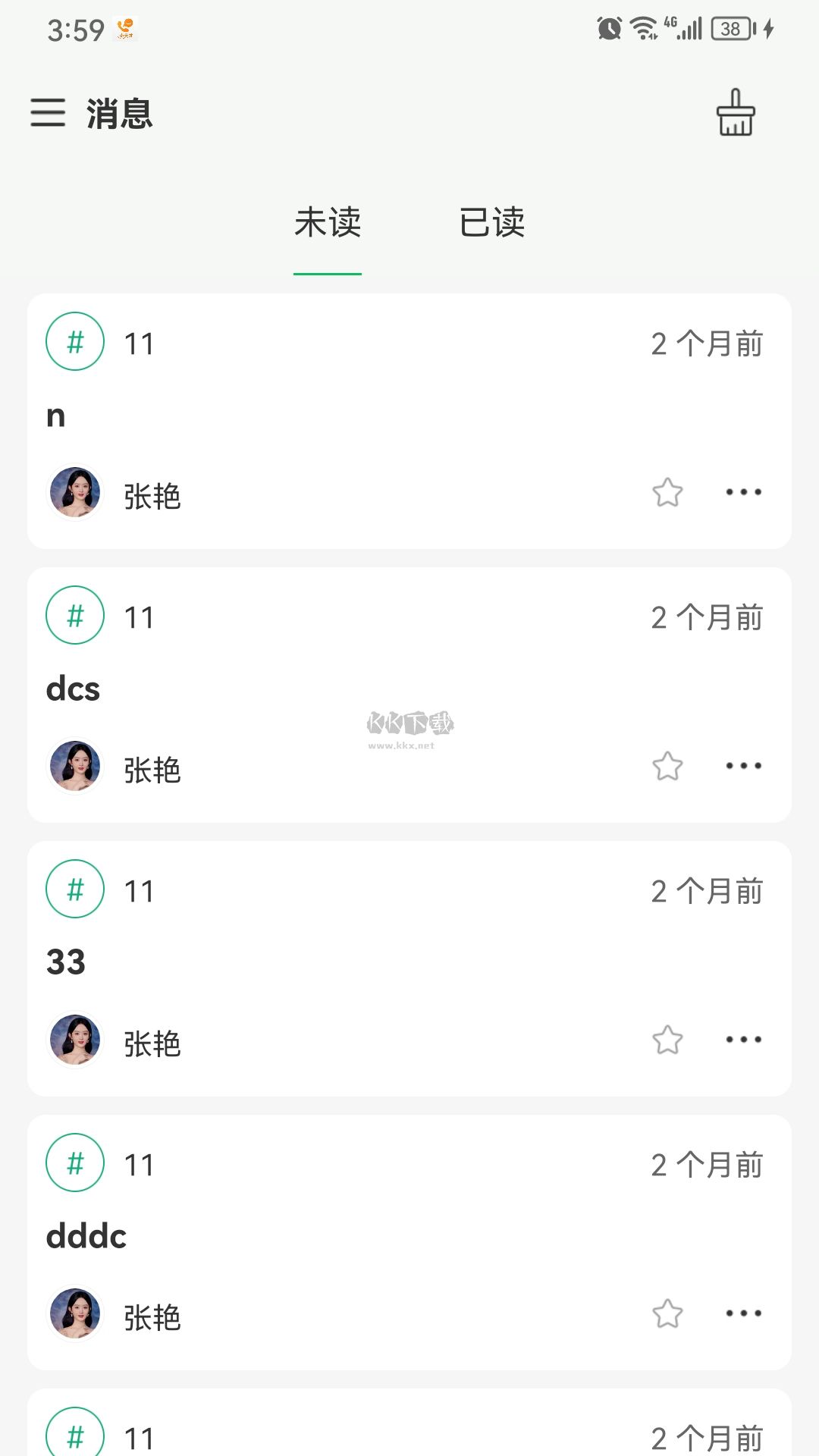Open more options for message "n"

coord(743,493)
